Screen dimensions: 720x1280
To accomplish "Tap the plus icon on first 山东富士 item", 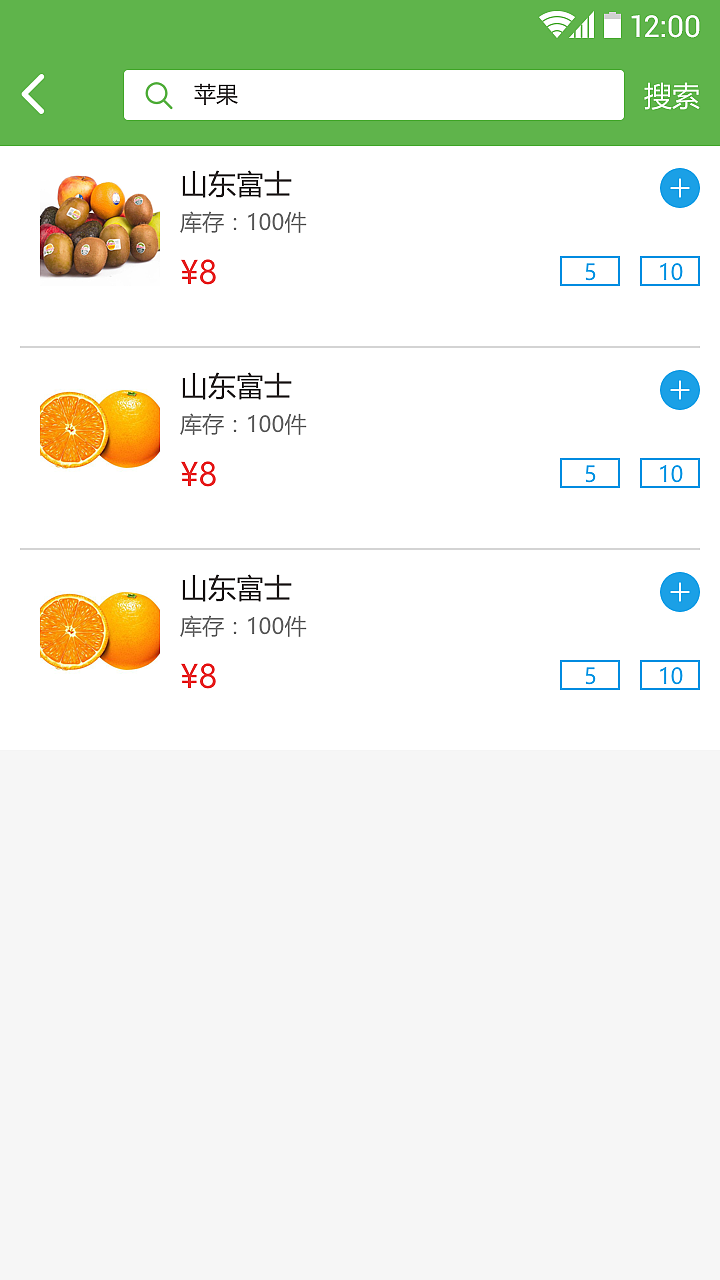I will coord(679,188).
